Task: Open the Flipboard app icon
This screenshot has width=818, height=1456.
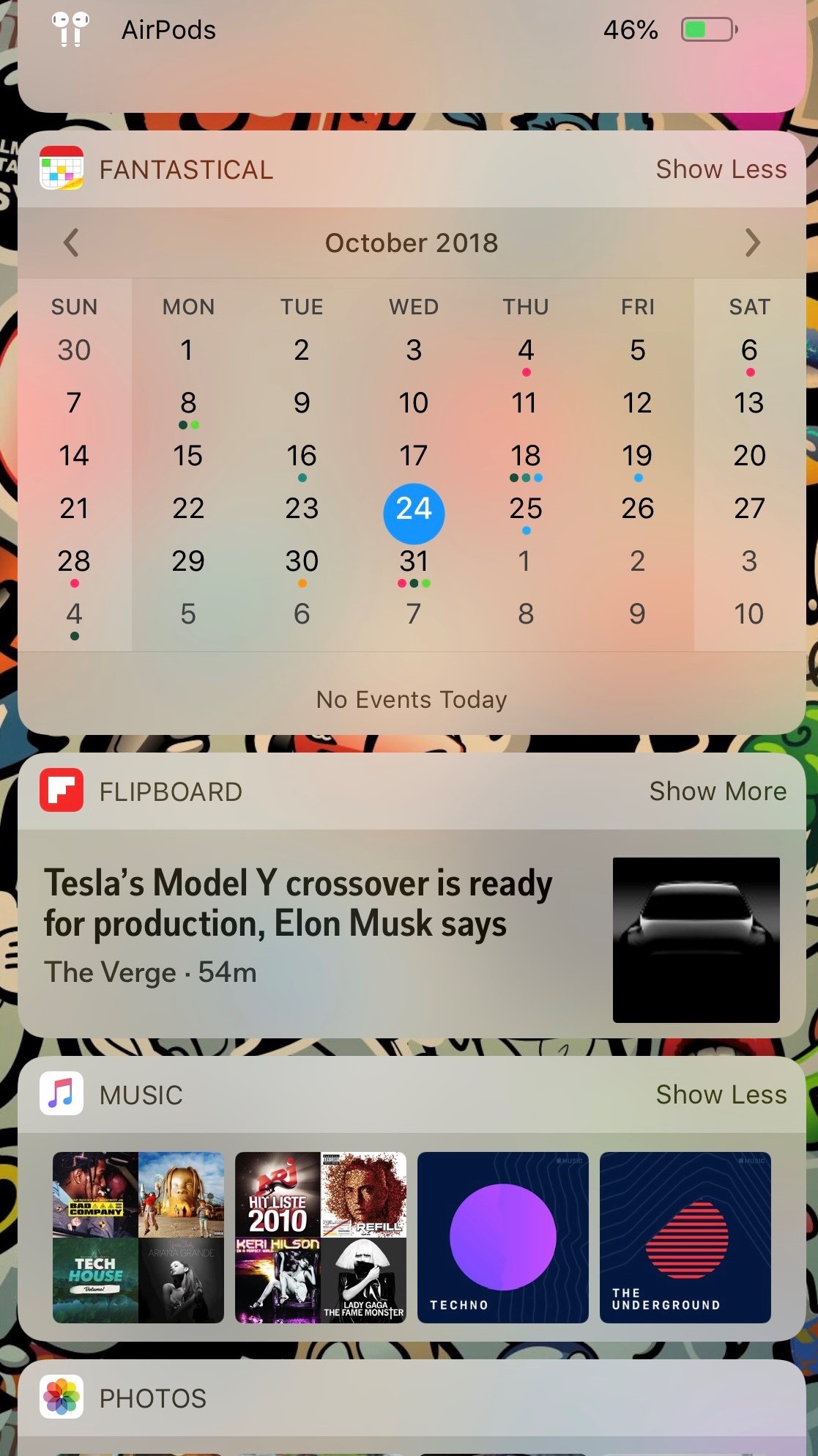Action: pyautogui.click(x=62, y=790)
